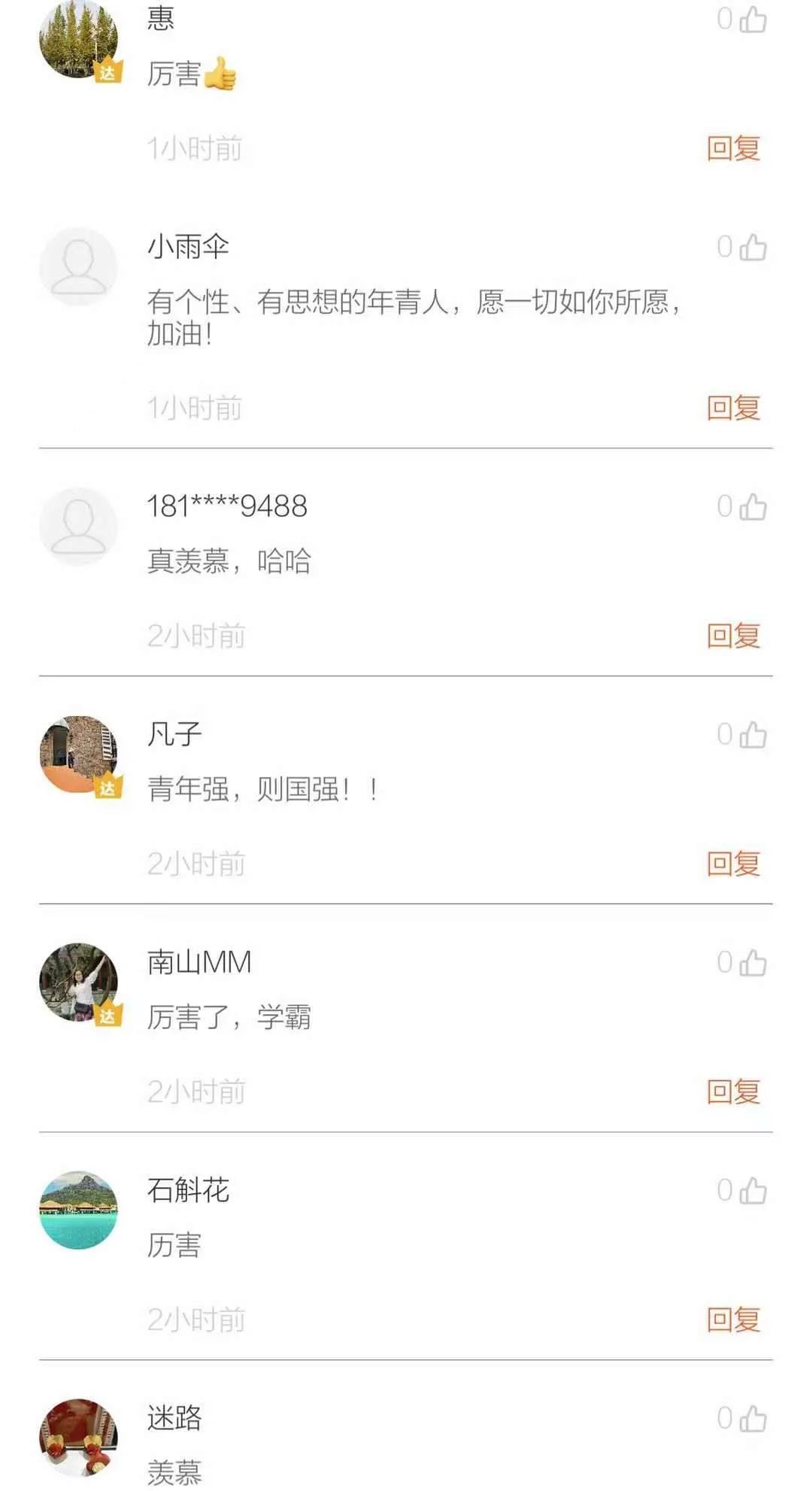Open 凡子's profile avatar
The height and width of the screenshot is (1491, 812).
(78, 755)
